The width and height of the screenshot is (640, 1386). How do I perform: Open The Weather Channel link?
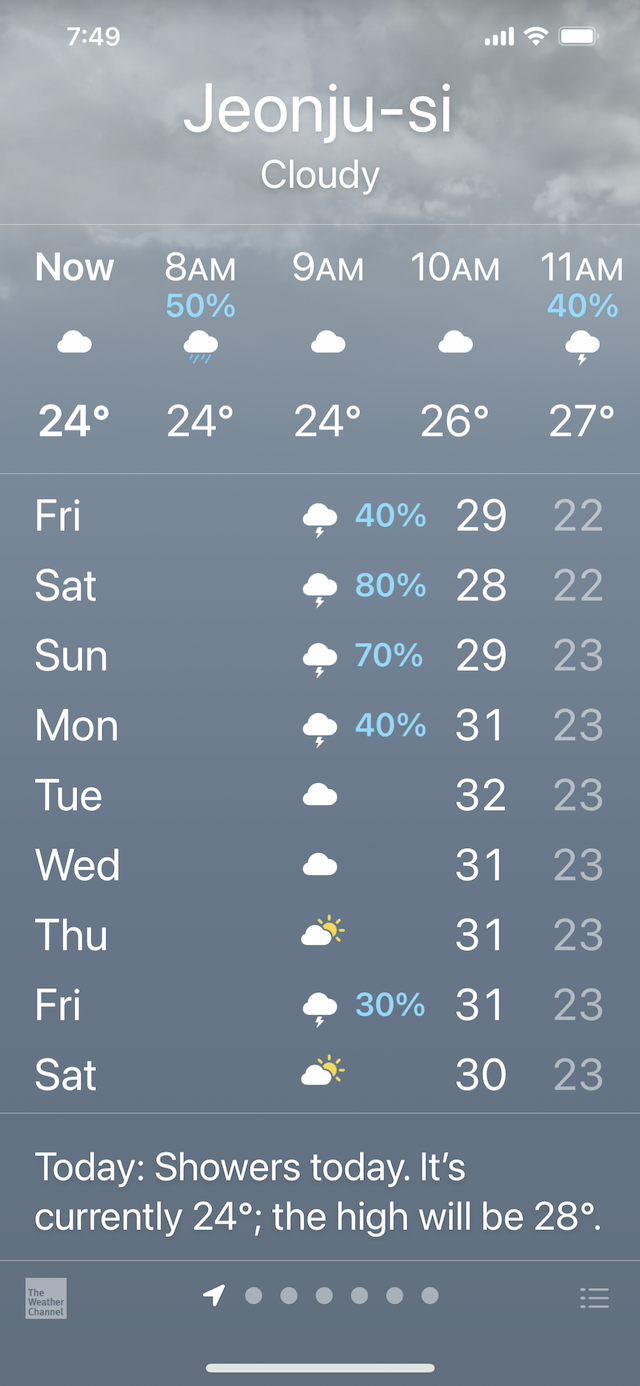(x=46, y=1298)
